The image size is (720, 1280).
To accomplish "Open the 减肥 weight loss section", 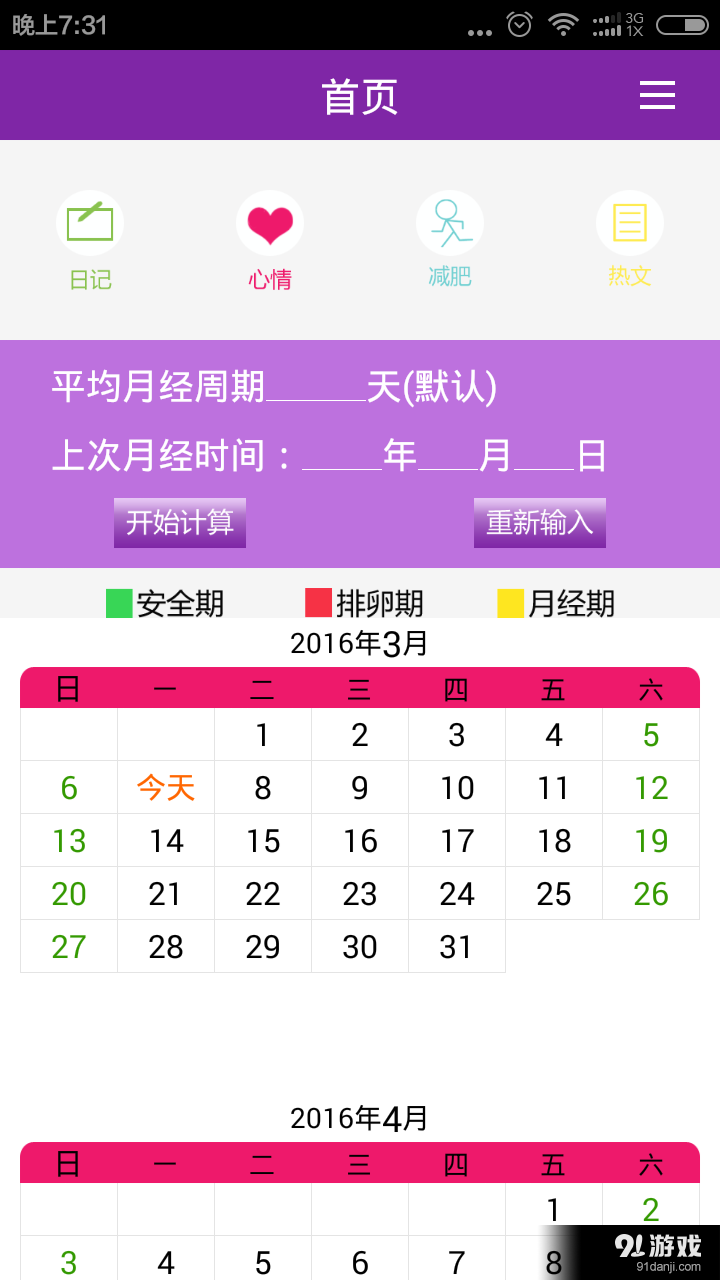I will point(450,240).
